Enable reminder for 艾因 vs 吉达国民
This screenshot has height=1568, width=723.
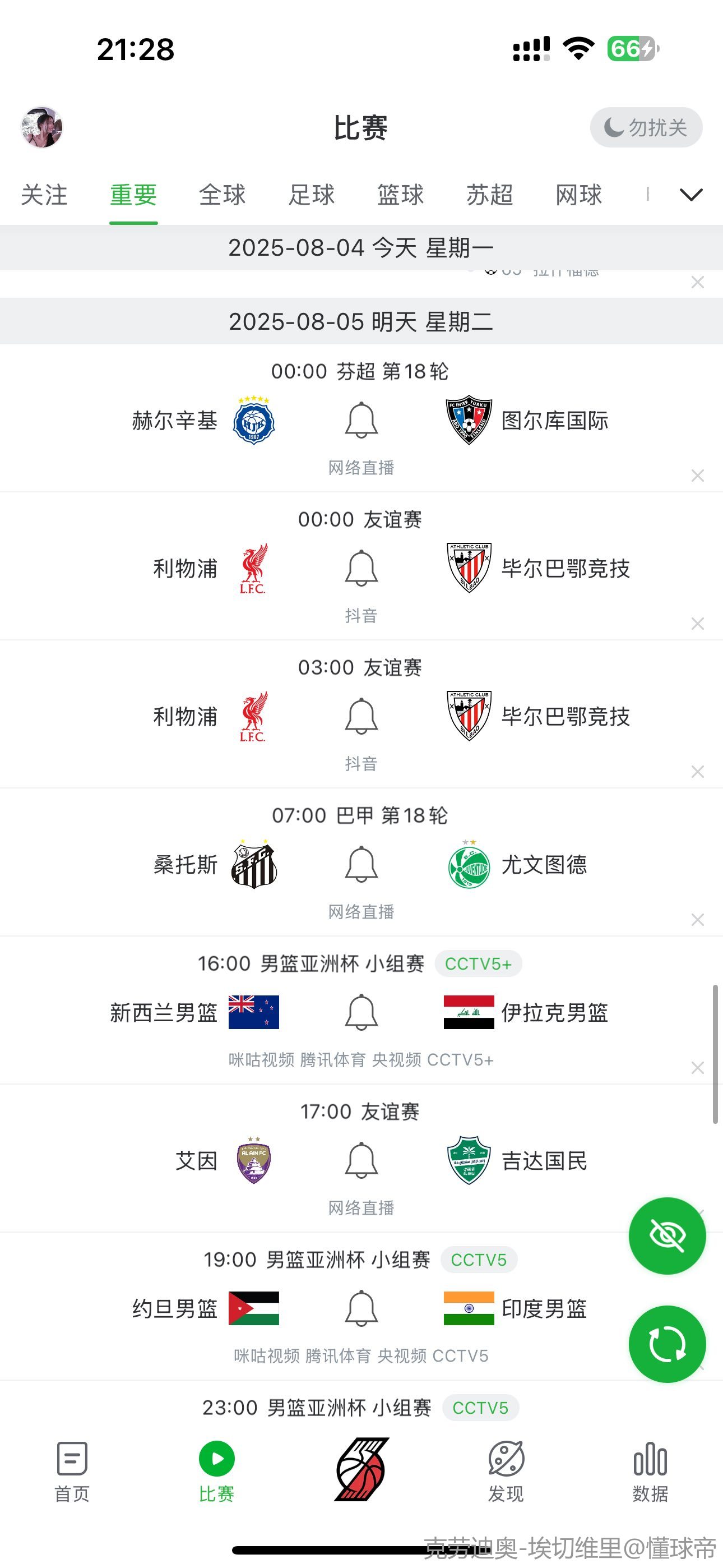pos(361,1160)
